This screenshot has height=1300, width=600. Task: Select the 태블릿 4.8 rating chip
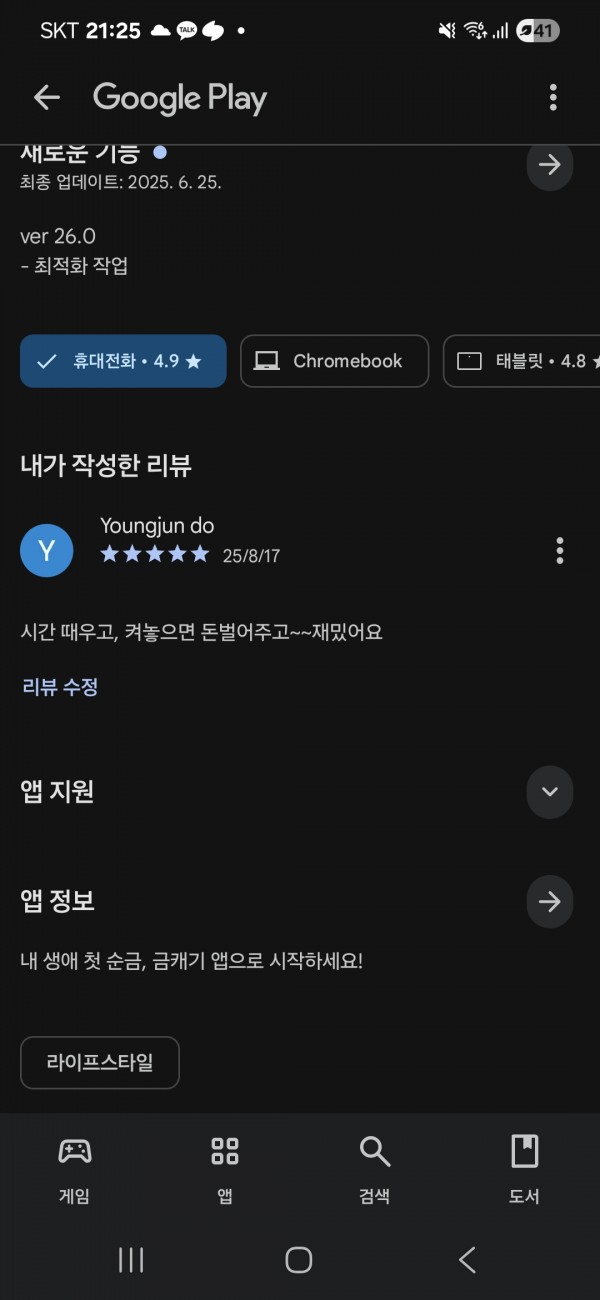[522, 361]
